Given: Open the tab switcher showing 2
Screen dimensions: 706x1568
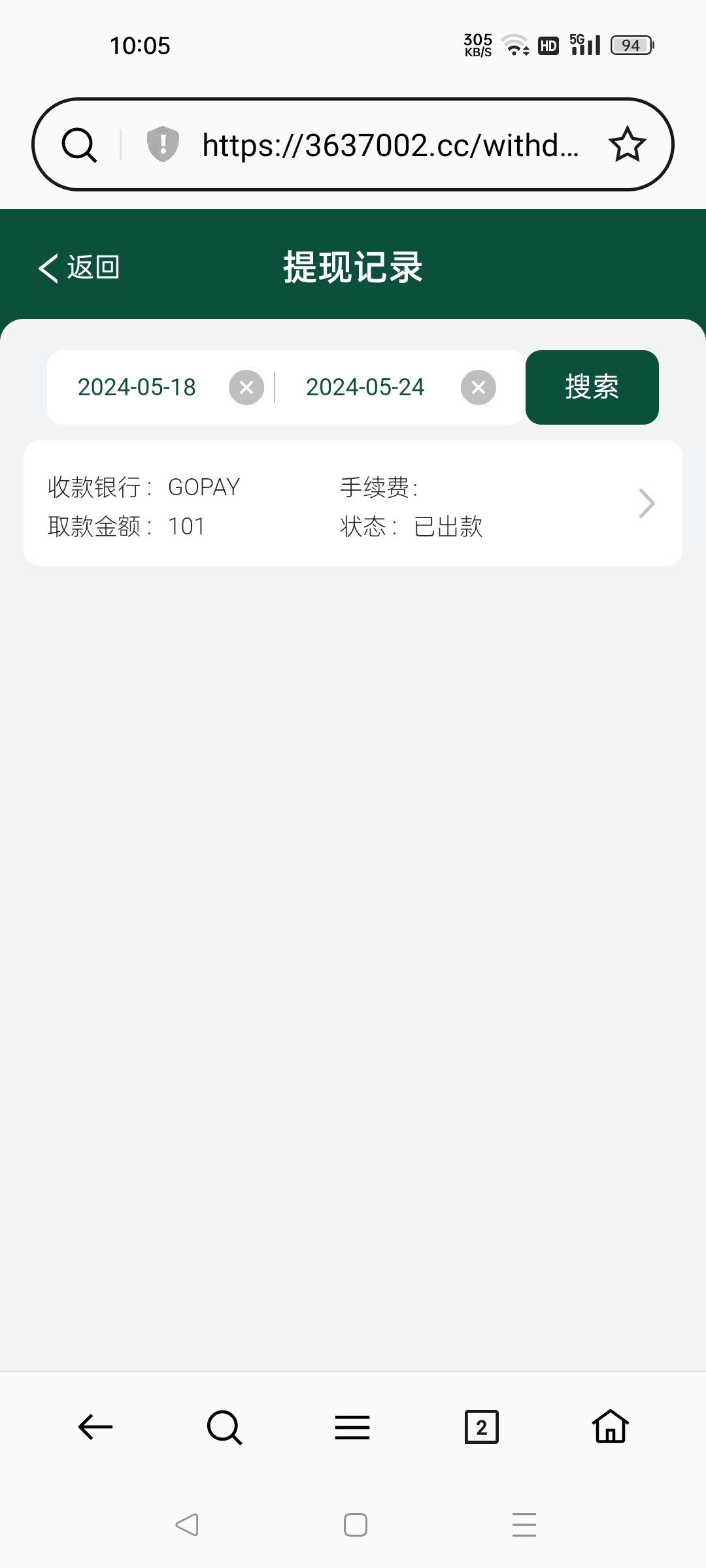Looking at the screenshot, I should pos(482,1427).
